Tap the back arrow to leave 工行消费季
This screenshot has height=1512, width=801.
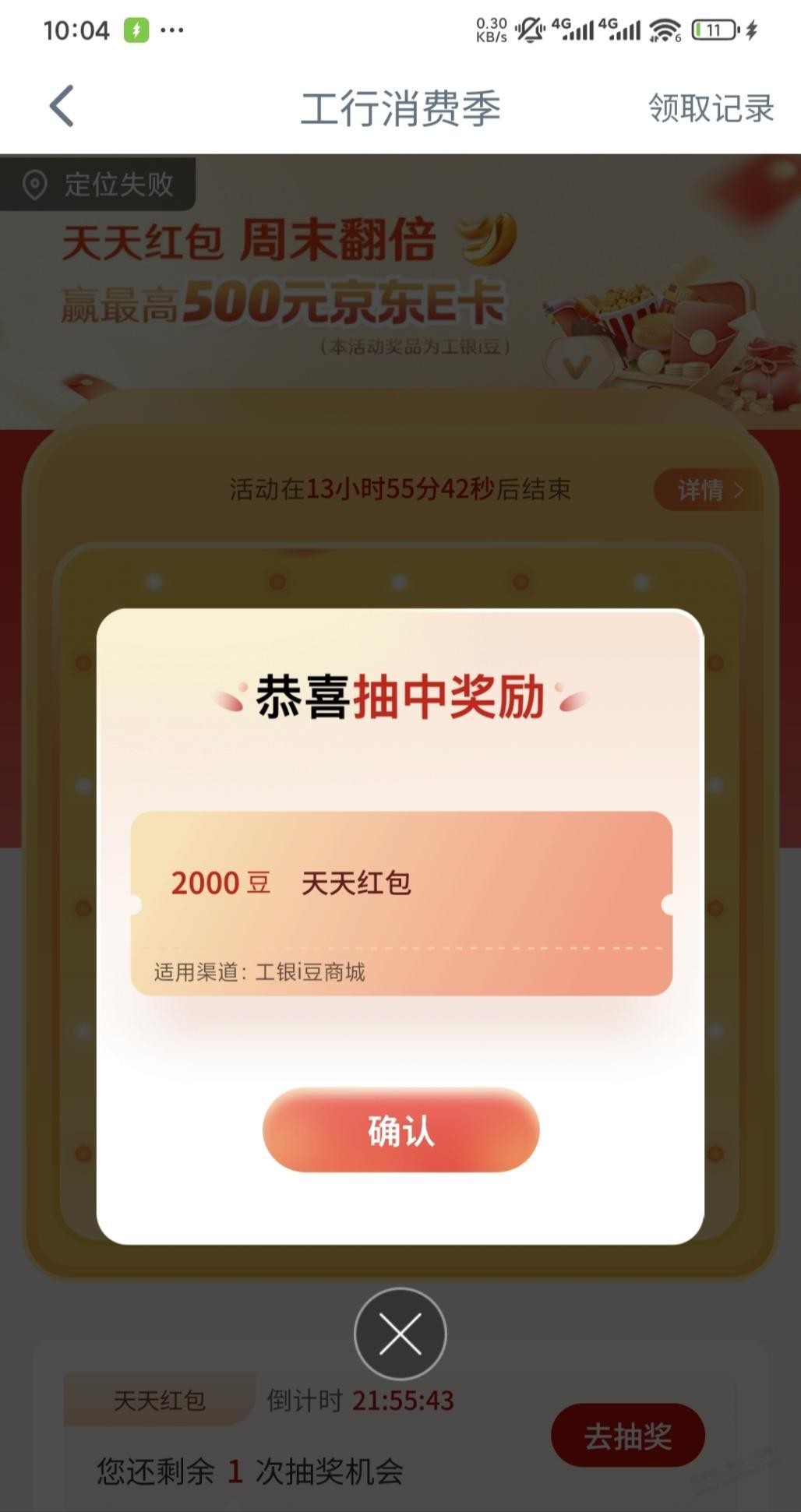[61, 107]
